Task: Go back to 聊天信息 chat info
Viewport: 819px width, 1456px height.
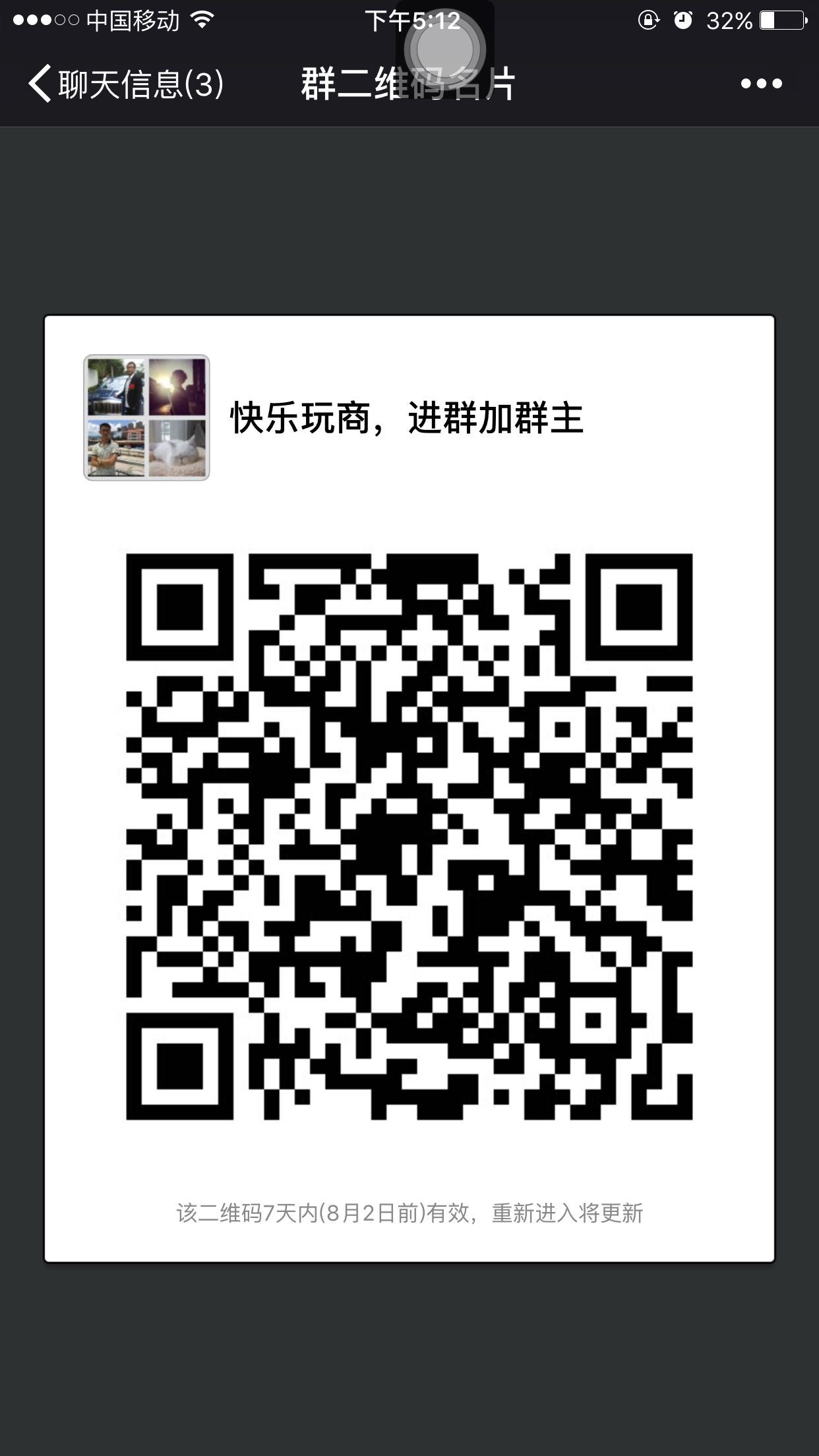Action: pyautogui.click(x=125, y=84)
